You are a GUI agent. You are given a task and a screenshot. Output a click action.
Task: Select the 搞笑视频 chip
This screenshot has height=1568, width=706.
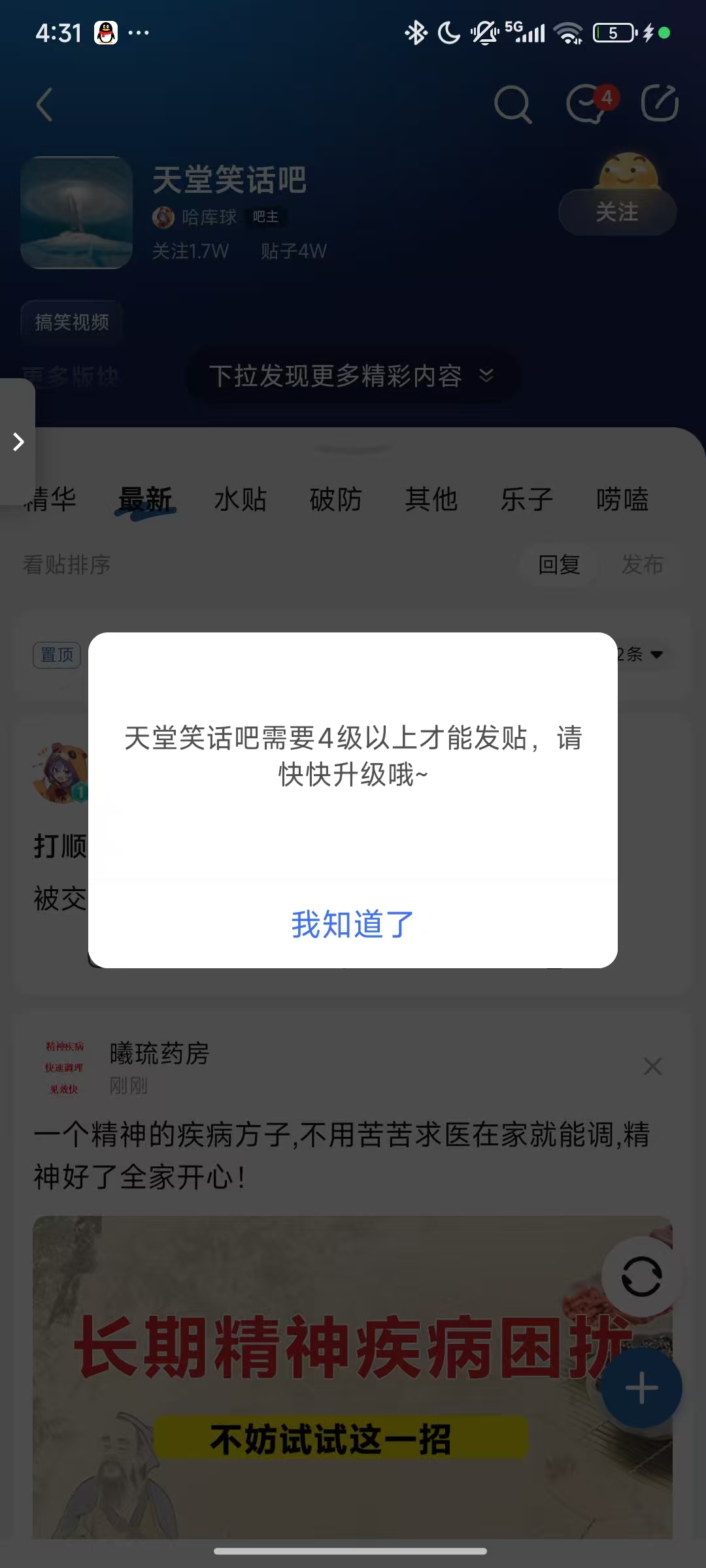coord(72,321)
